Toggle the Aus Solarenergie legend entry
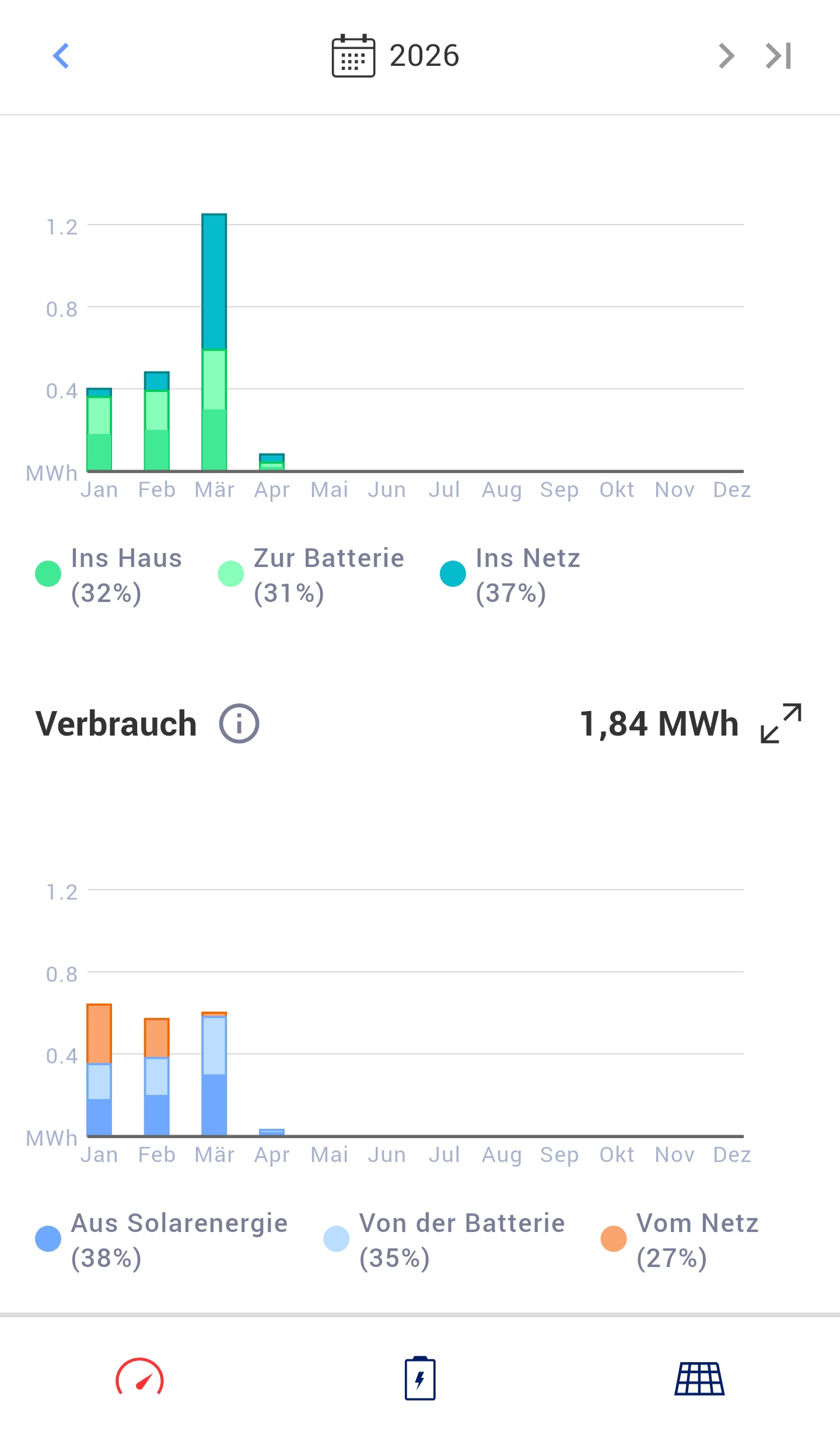Image resolution: width=840 pixels, height=1438 pixels. click(162, 1240)
